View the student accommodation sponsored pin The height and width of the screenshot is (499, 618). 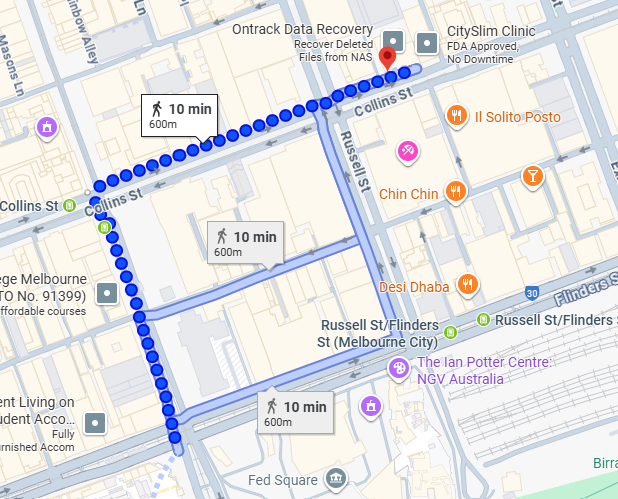click(x=95, y=422)
